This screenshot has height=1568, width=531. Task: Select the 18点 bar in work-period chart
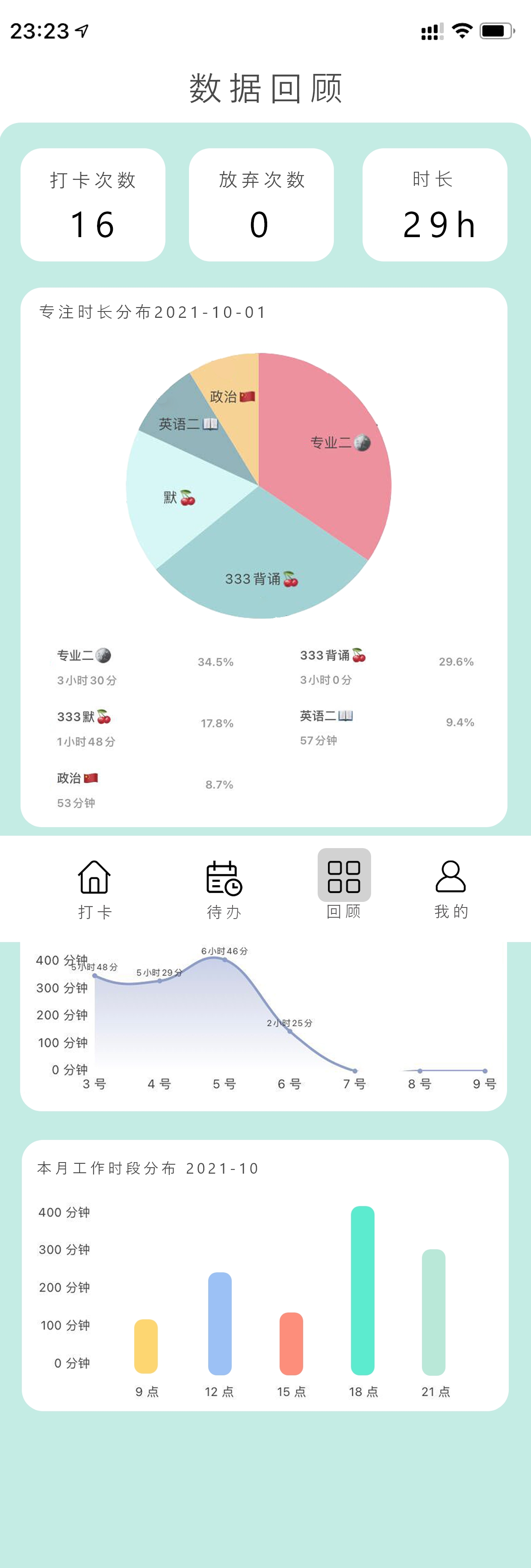click(x=362, y=1290)
